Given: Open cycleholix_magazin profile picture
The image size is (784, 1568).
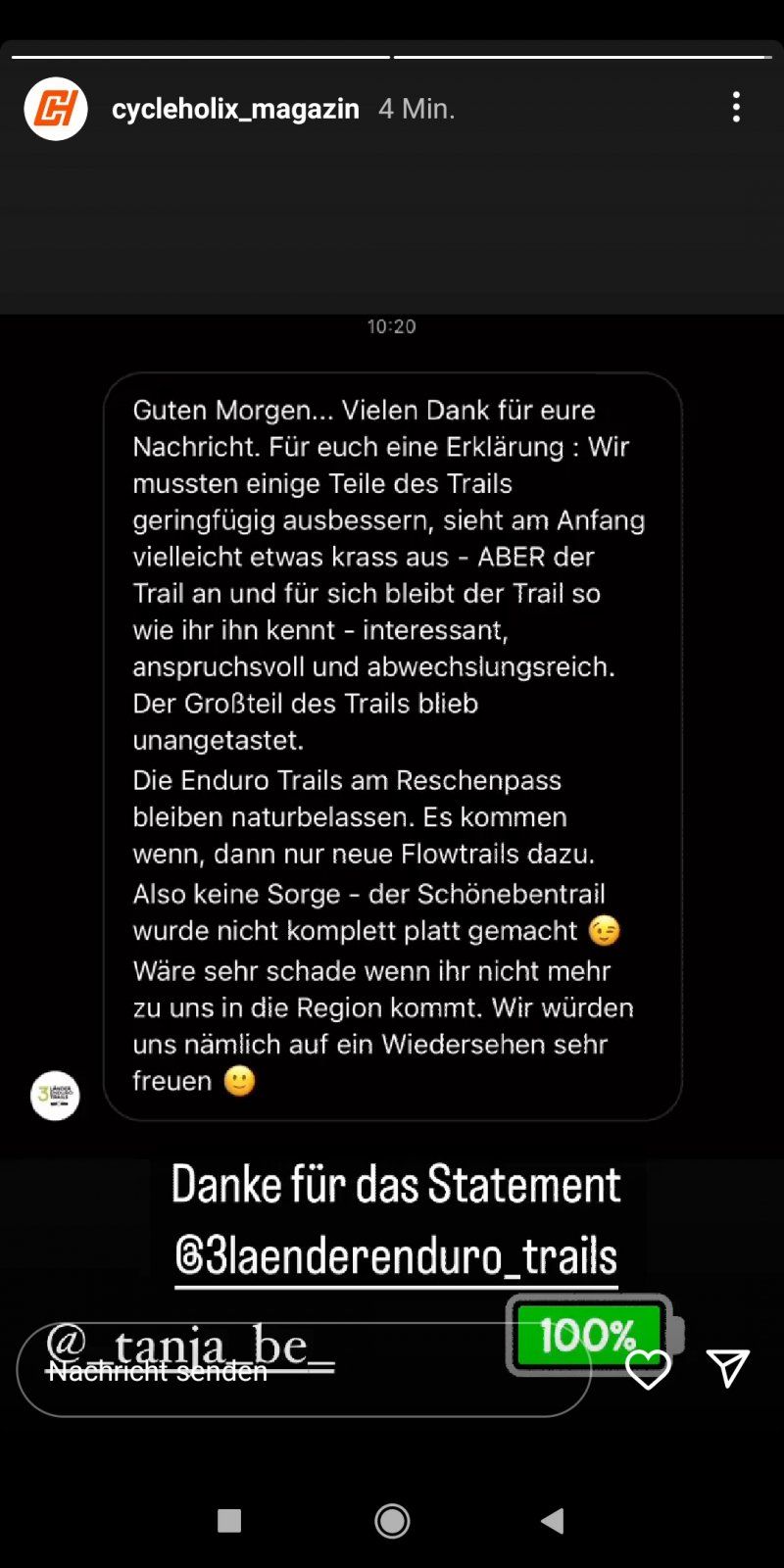Looking at the screenshot, I should [56, 109].
